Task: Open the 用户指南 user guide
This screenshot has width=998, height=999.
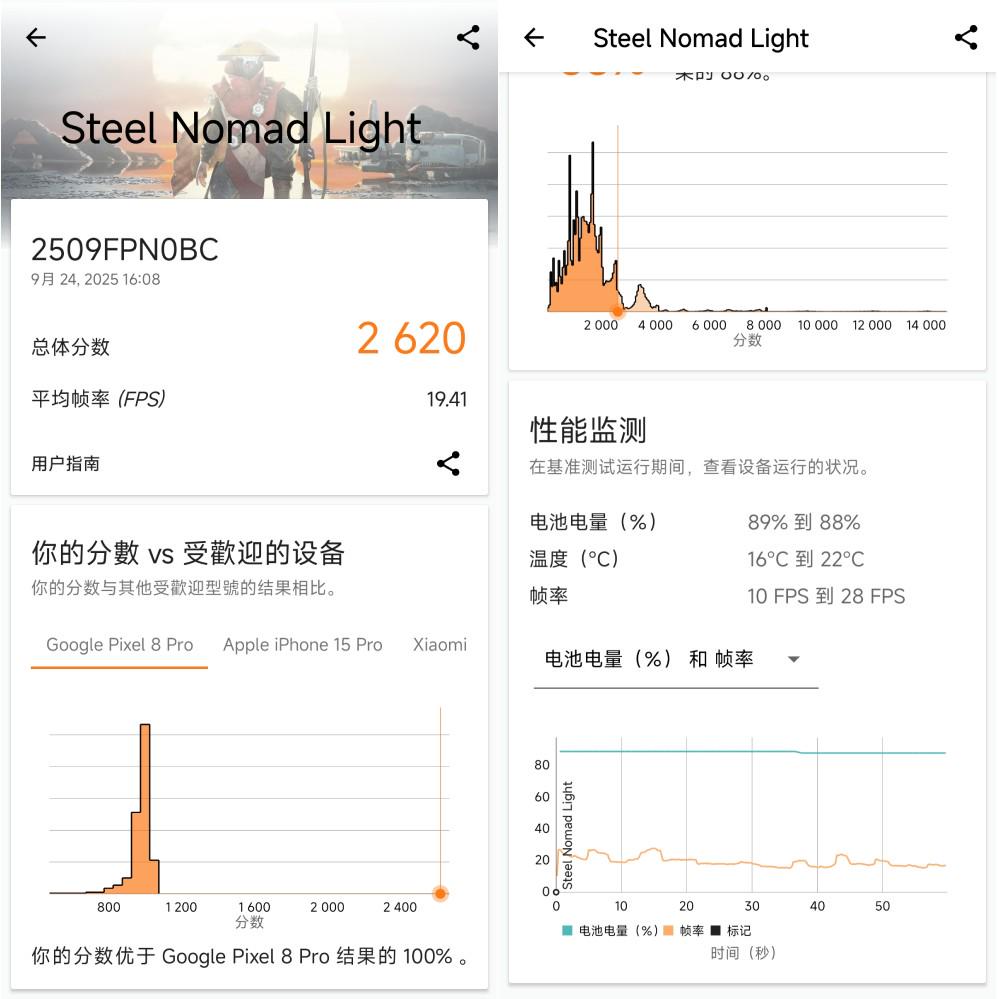Action: tap(66, 463)
